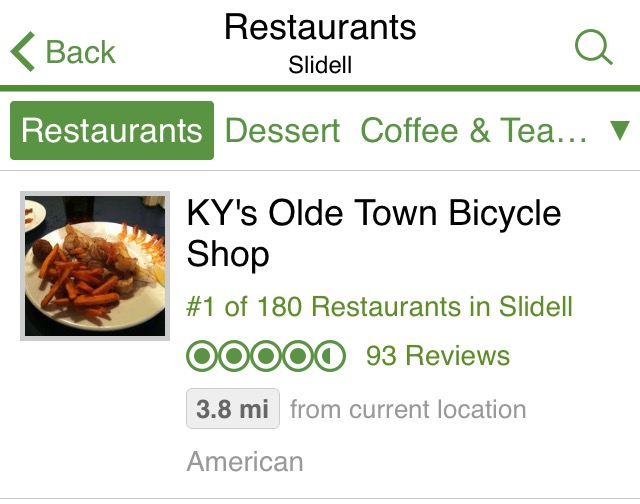The height and width of the screenshot is (504, 640).
Task: Open KY's Olde Town Bicycle Shop listing
Action: pos(374,233)
